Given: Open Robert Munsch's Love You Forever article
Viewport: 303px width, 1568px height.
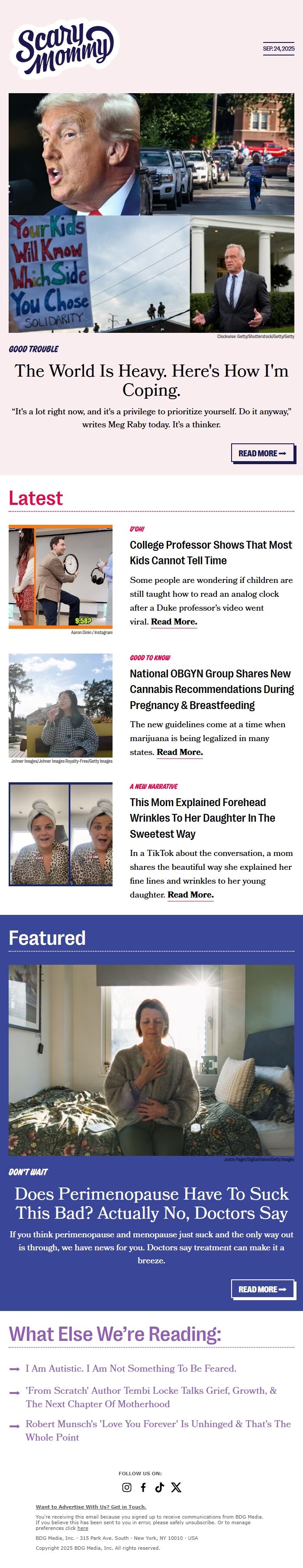Looking at the screenshot, I should pyautogui.click(x=158, y=1430).
